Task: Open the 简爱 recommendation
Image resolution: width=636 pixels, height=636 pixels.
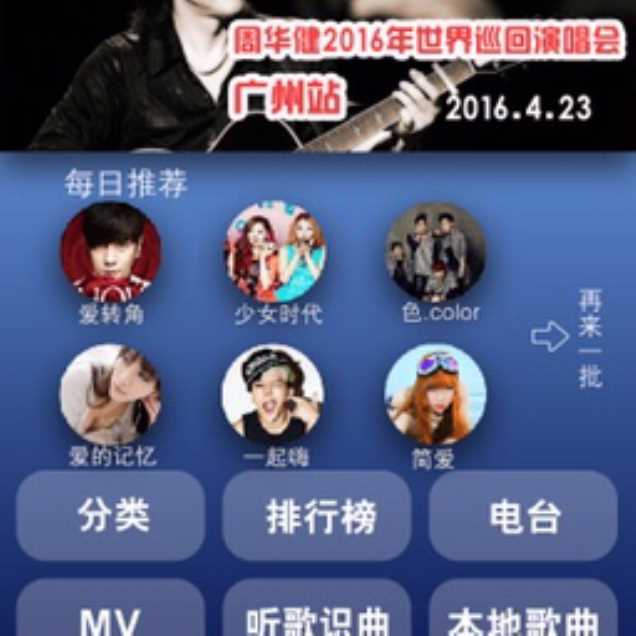Action: [435, 395]
